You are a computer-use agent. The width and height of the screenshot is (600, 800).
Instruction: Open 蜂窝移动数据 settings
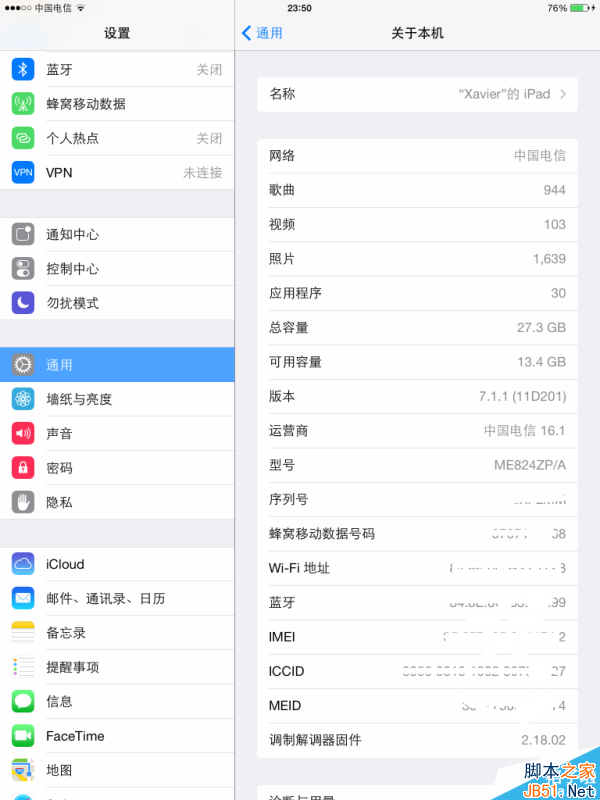click(x=117, y=104)
